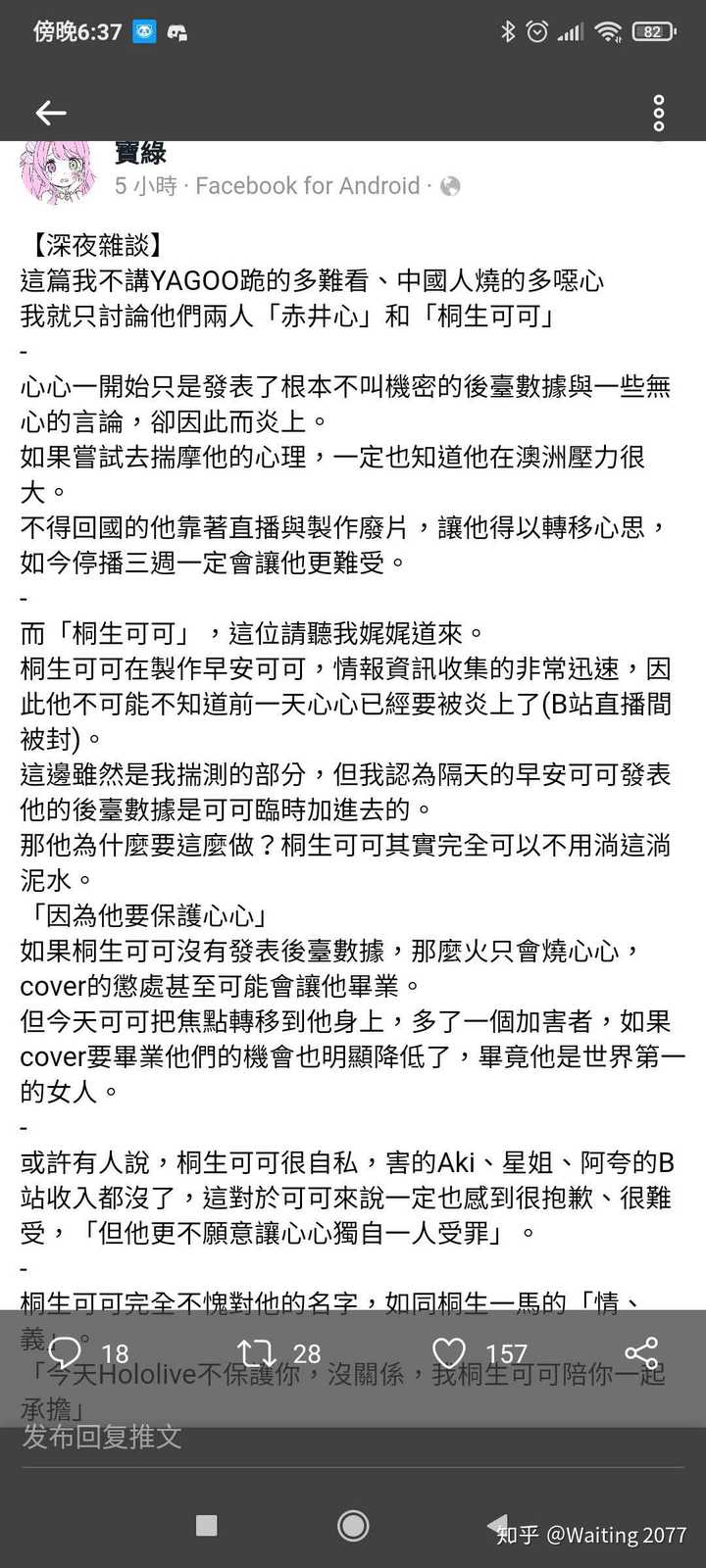Open recent apps with the square button

[x=206, y=1525]
